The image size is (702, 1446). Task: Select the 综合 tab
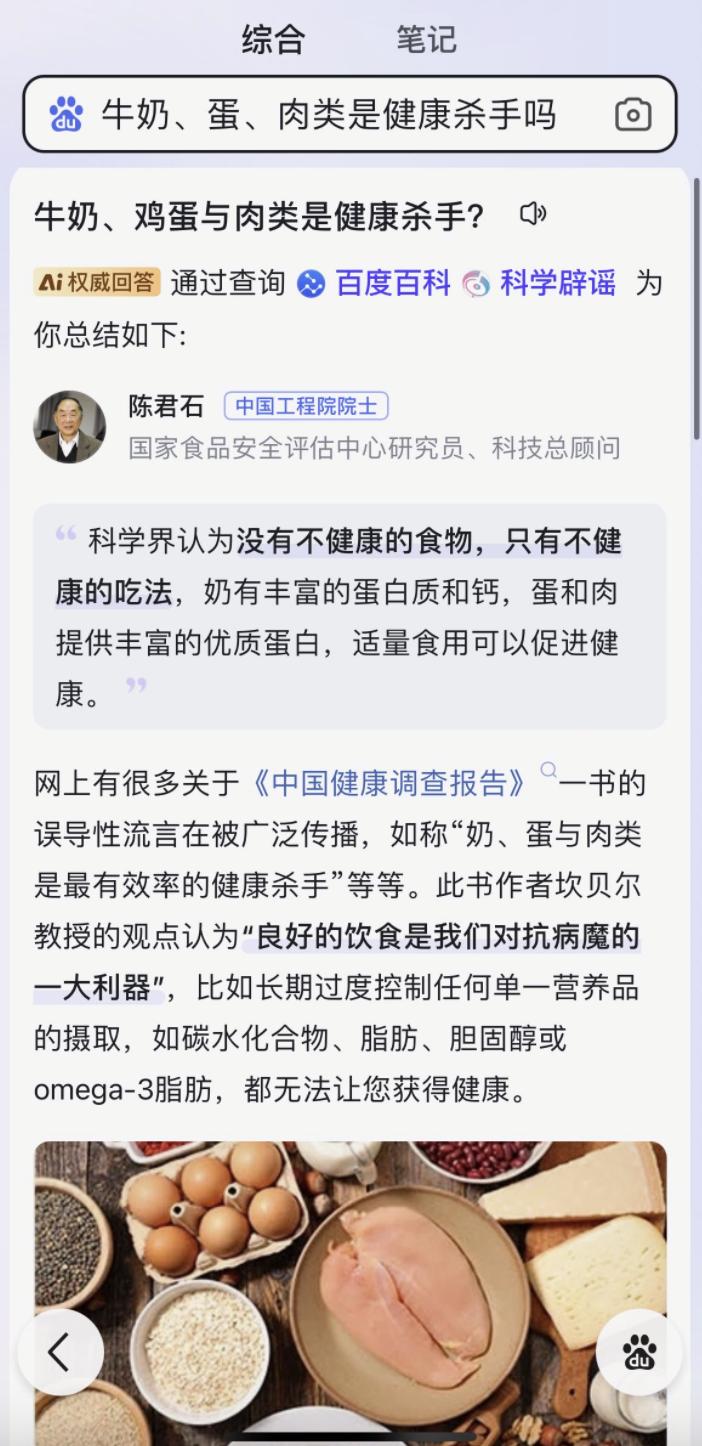(273, 39)
